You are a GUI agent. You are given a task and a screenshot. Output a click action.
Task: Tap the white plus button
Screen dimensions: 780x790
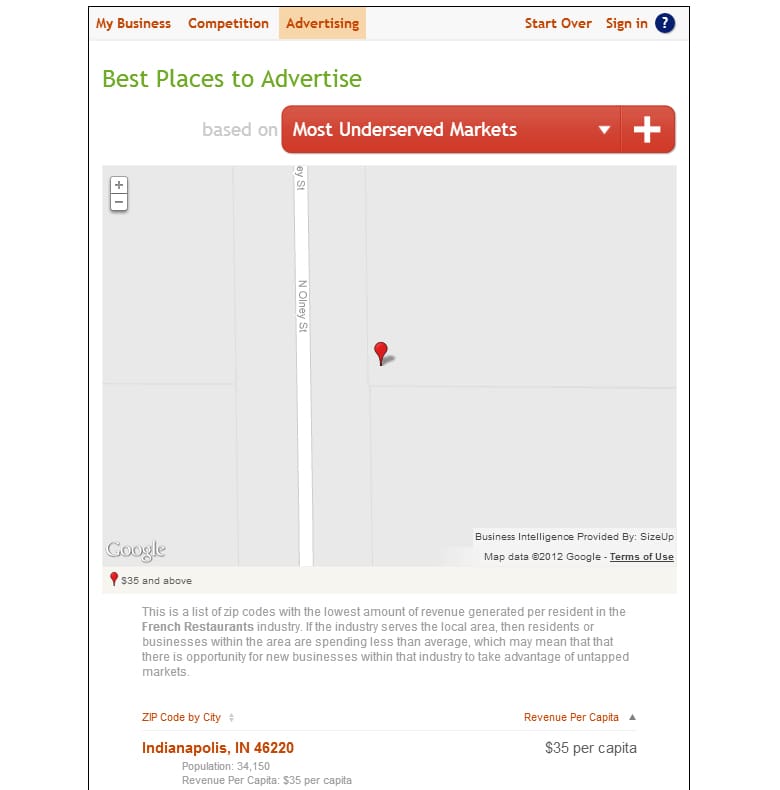648,130
